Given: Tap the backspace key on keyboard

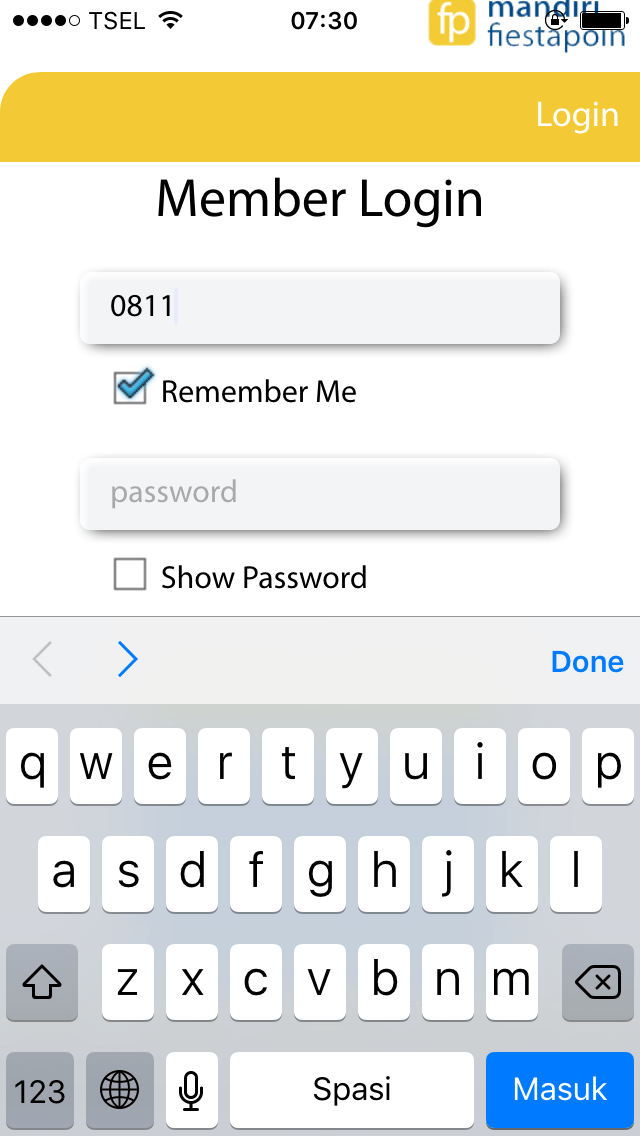Looking at the screenshot, I should tap(598, 983).
